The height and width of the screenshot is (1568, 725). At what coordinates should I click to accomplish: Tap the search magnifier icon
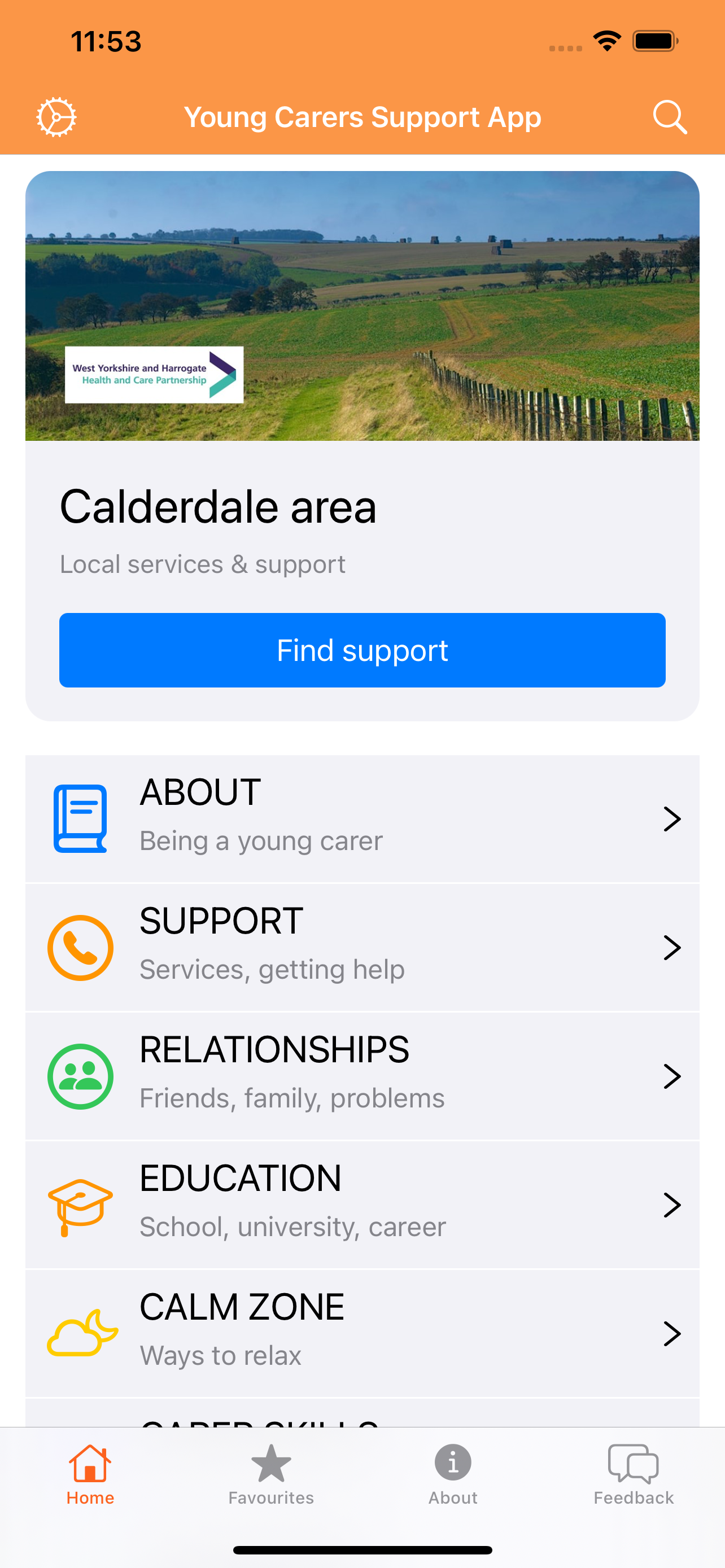click(x=670, y=116)
